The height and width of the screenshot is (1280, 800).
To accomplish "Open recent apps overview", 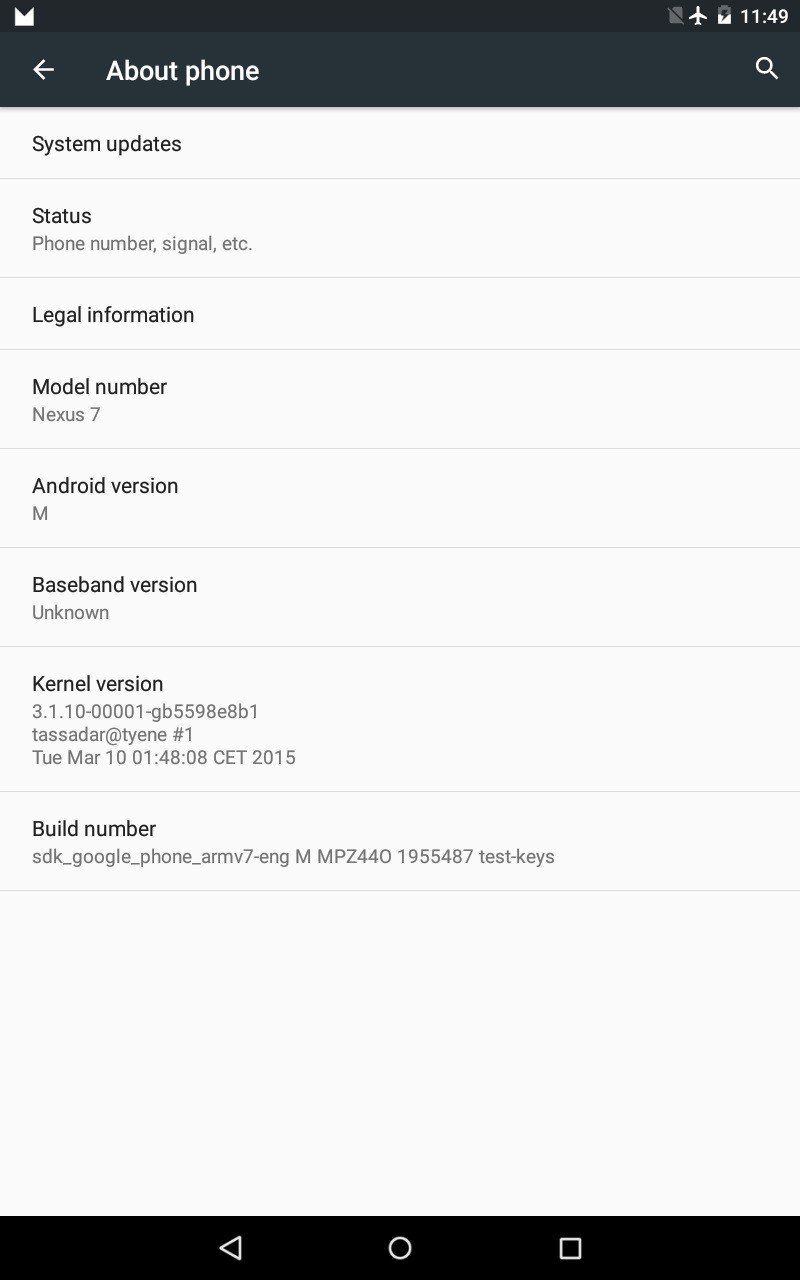I will click(x=570, y=1247).
